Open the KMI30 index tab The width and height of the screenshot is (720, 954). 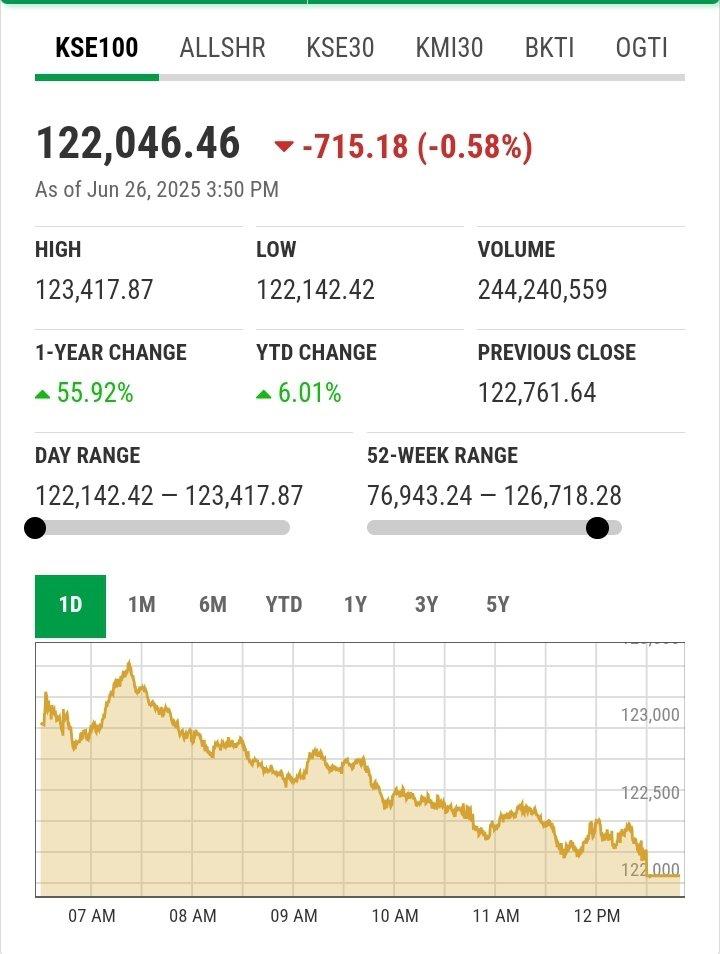click(x=449, y=47)
